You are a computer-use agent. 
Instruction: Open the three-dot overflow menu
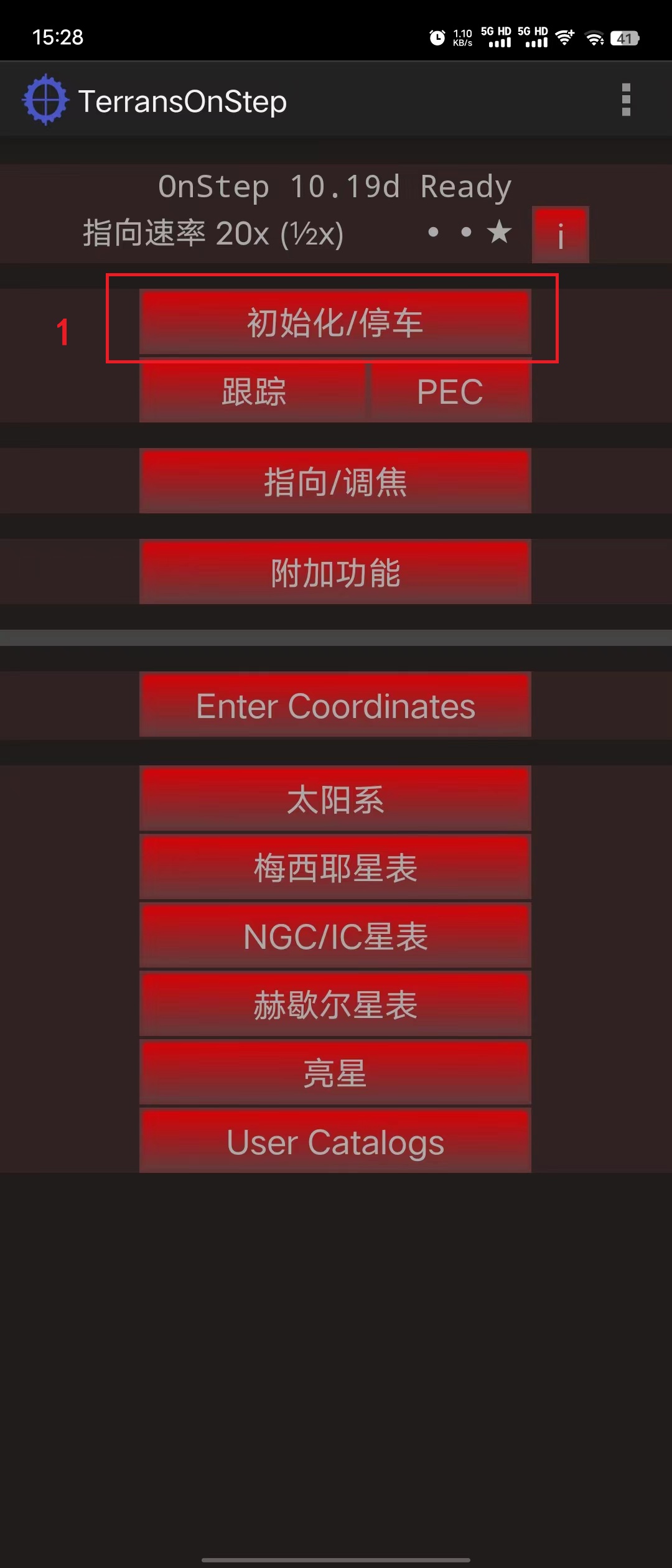tap(626, 100)
